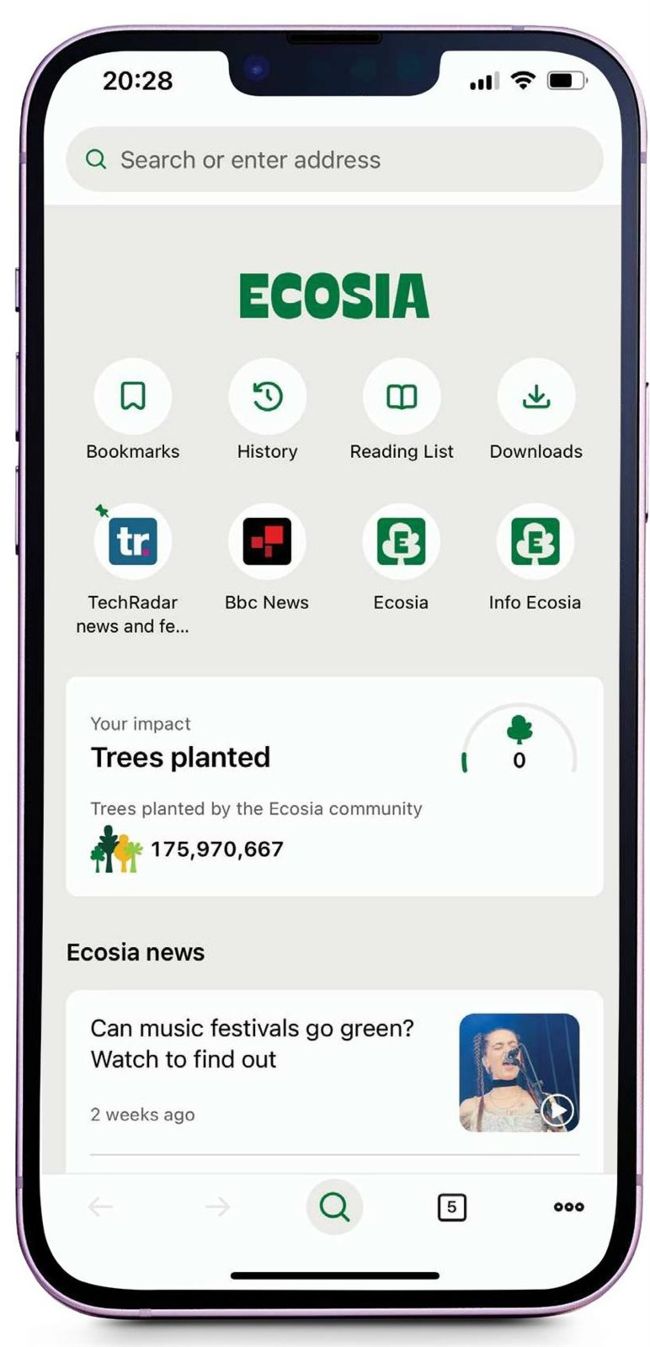Open the Ecosia site shortcut

coord(401,542)
